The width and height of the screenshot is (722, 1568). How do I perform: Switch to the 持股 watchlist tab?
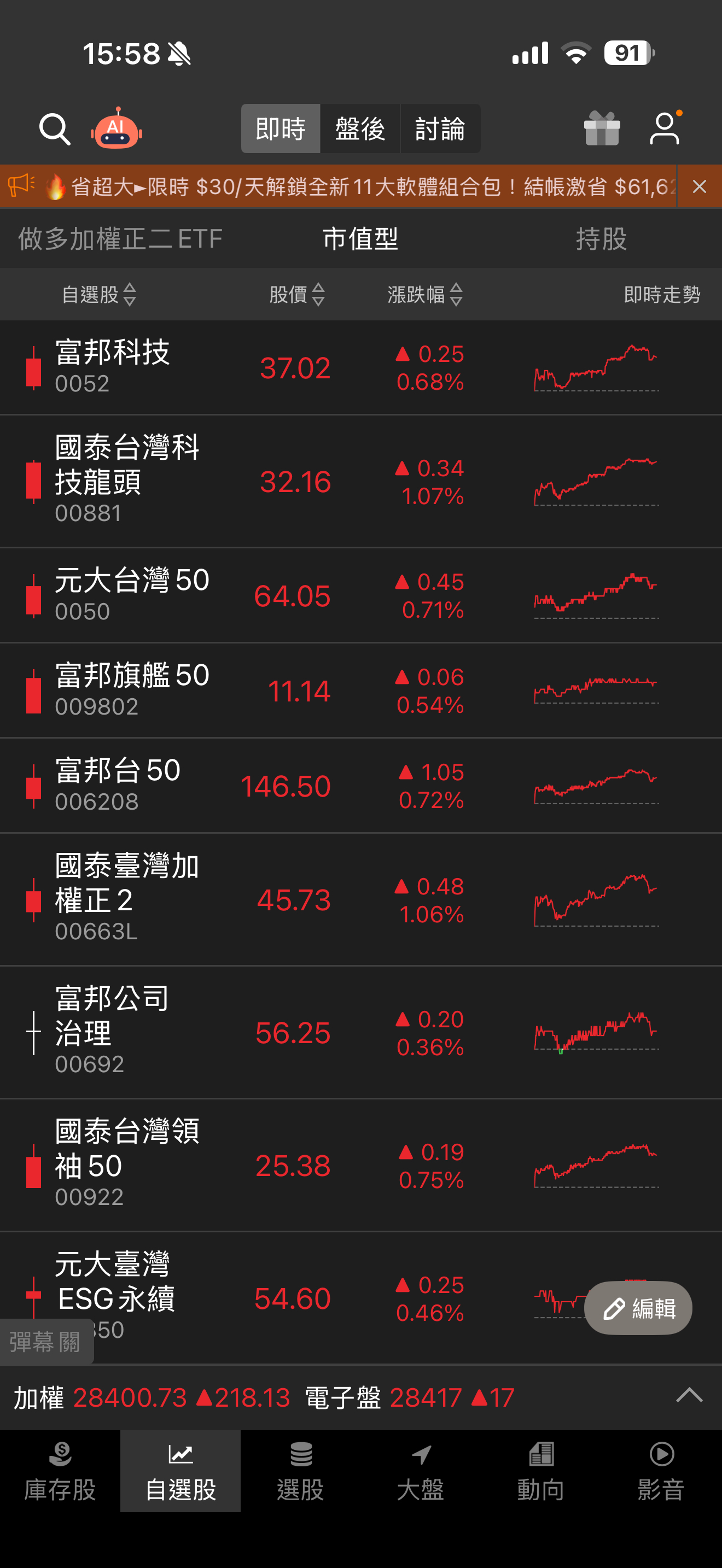pyautogui.click(x=601, y=238)
